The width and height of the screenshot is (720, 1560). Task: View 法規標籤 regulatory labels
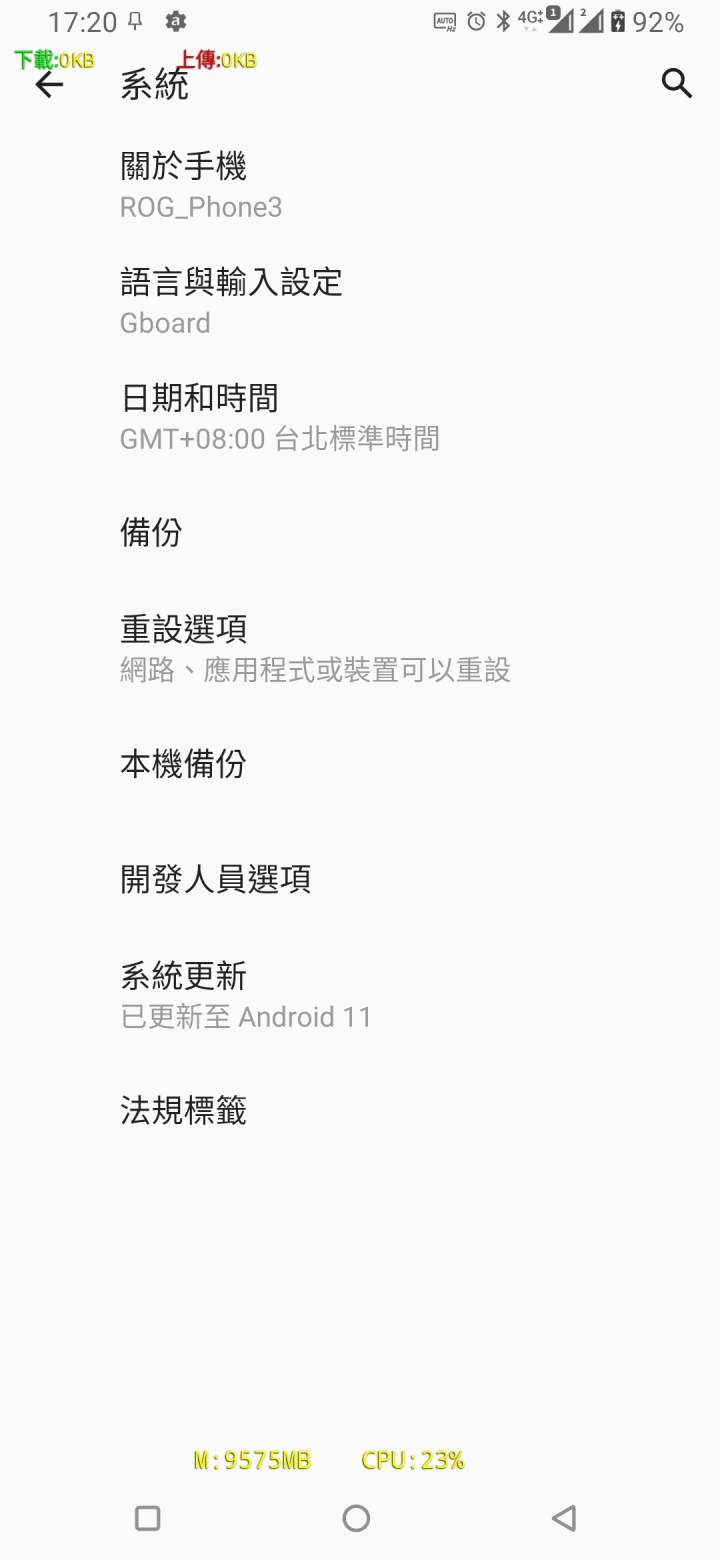(360, 1110)
